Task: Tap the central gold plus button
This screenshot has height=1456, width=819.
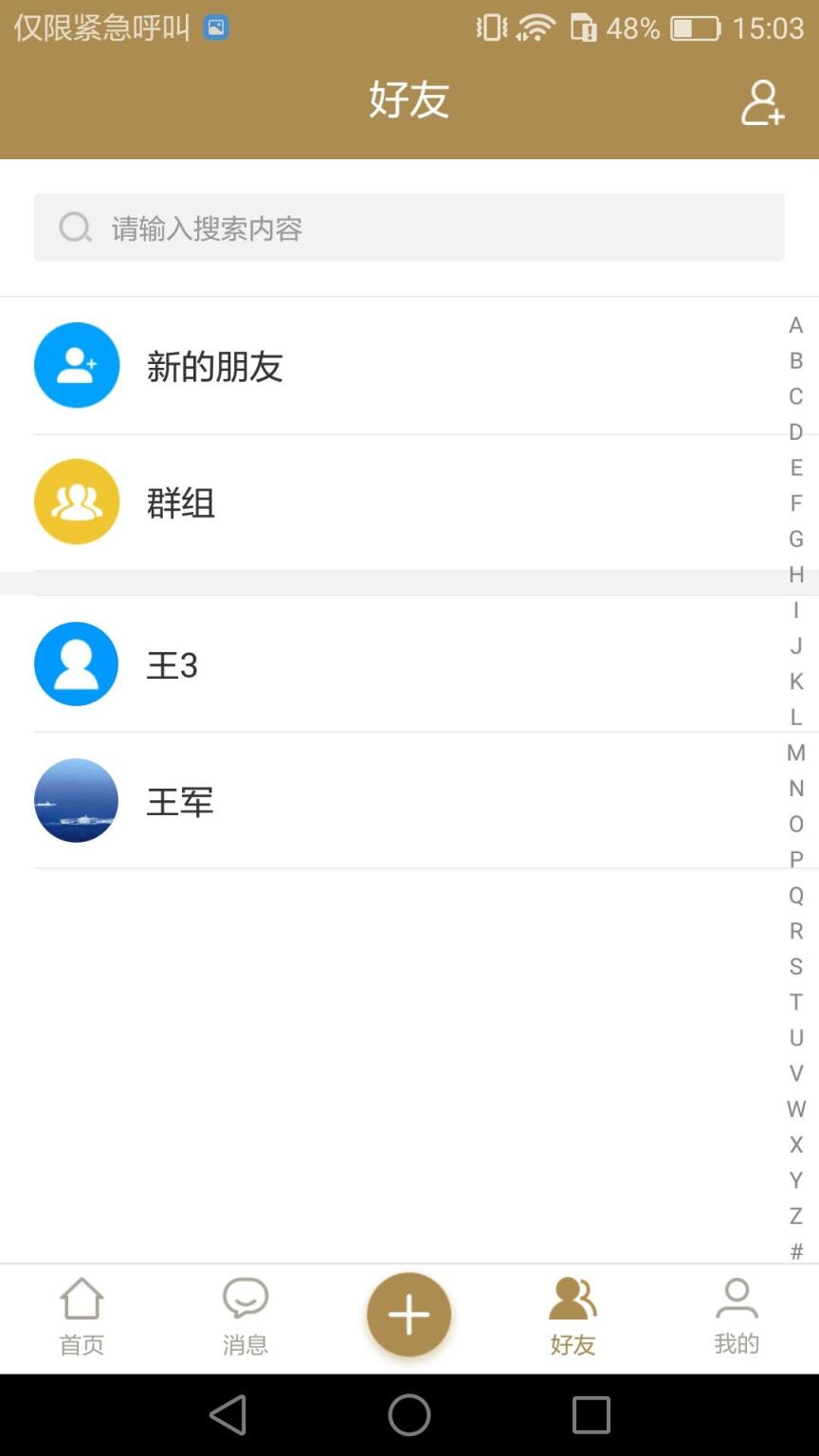Action: point(409,1315)
